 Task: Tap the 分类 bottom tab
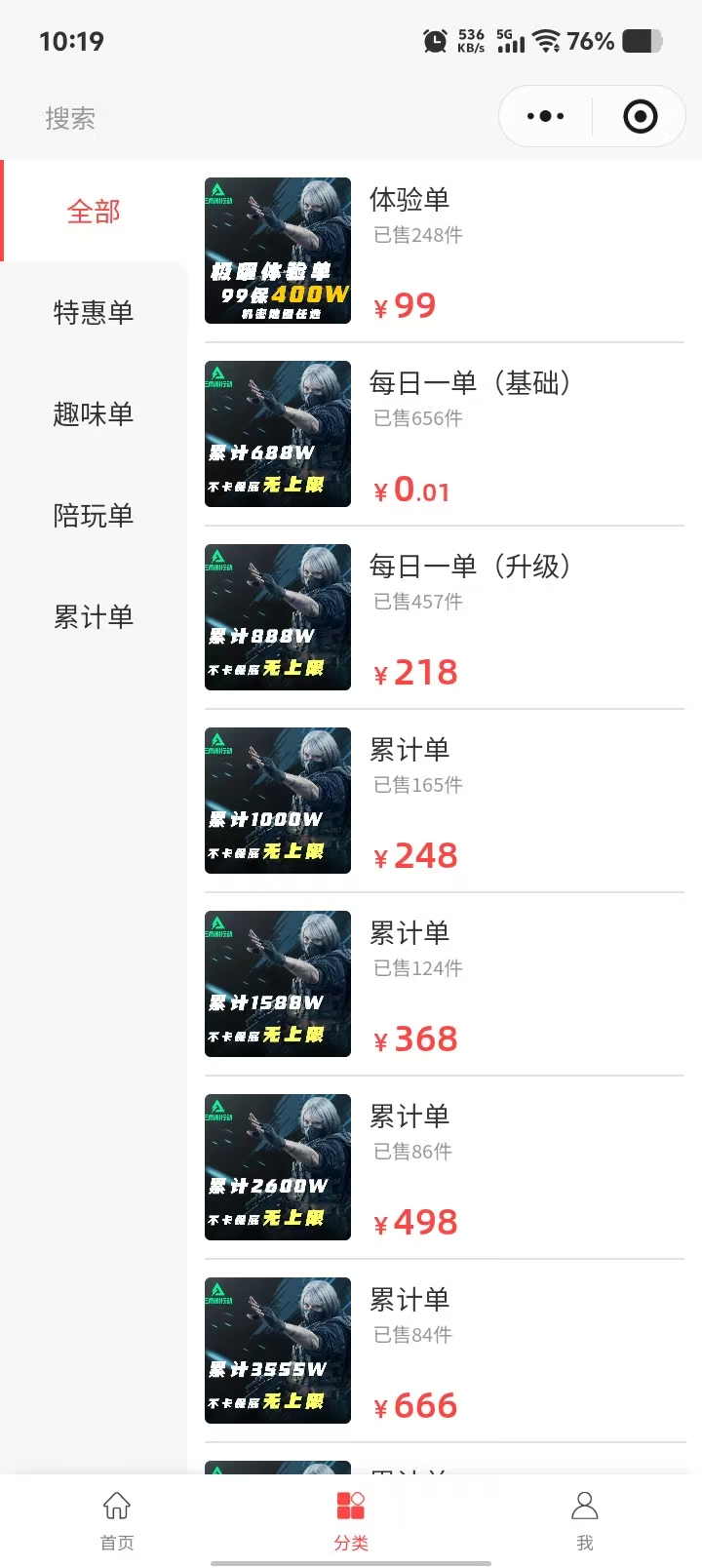(351, 1519)
